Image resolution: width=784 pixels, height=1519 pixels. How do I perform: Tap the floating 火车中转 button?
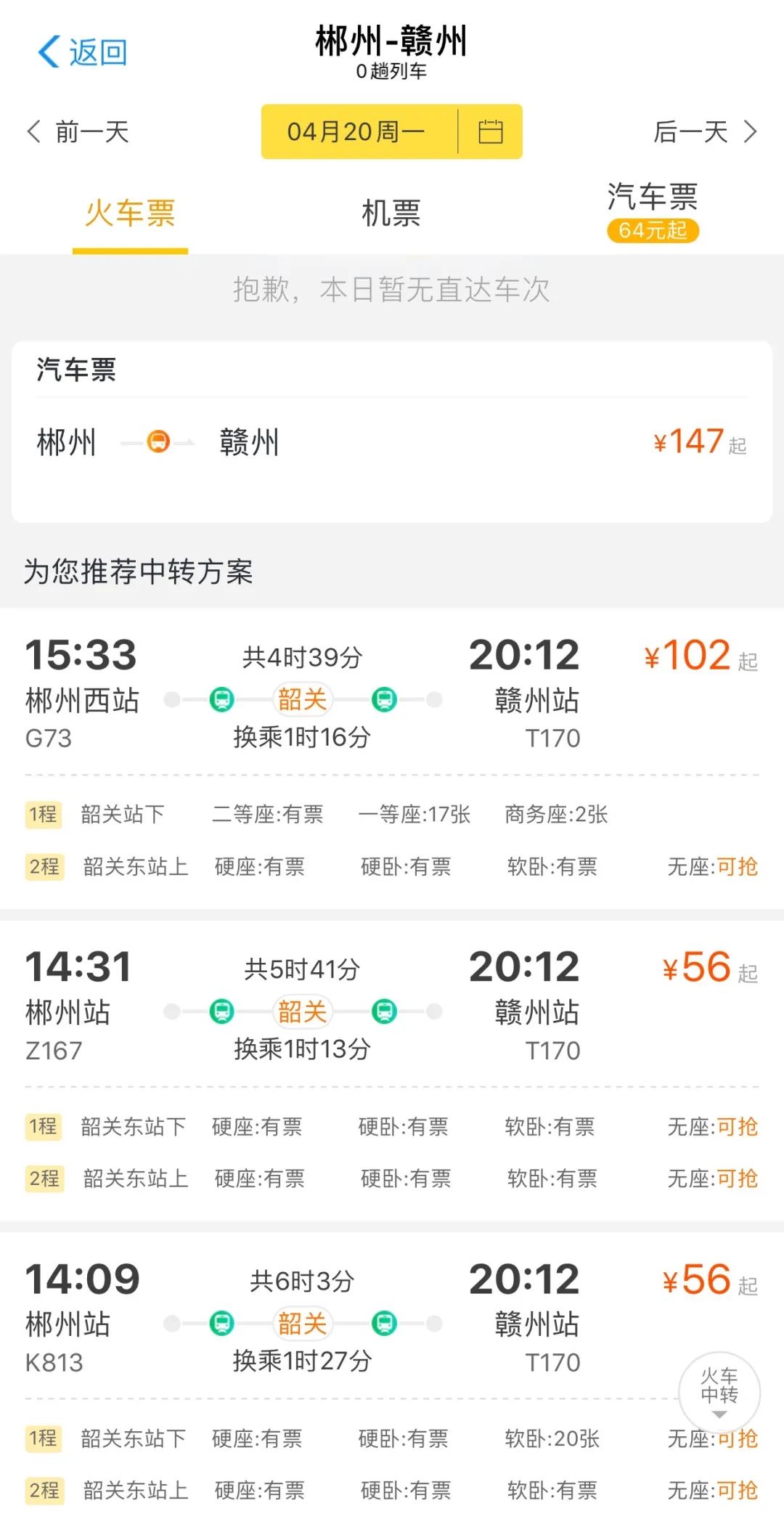(x=719, y=1392)
